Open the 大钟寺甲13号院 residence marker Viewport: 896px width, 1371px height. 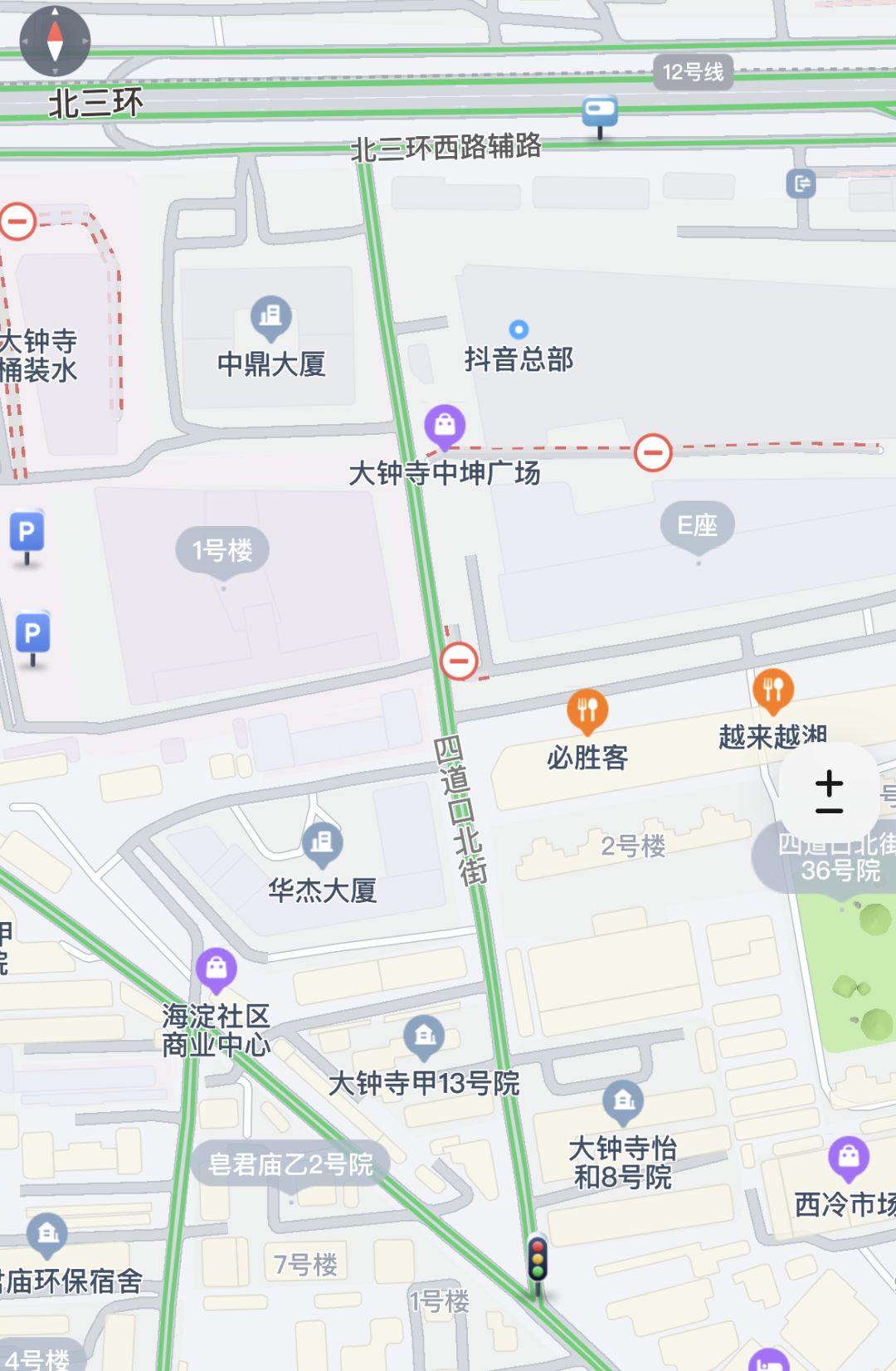[424, 1036]
